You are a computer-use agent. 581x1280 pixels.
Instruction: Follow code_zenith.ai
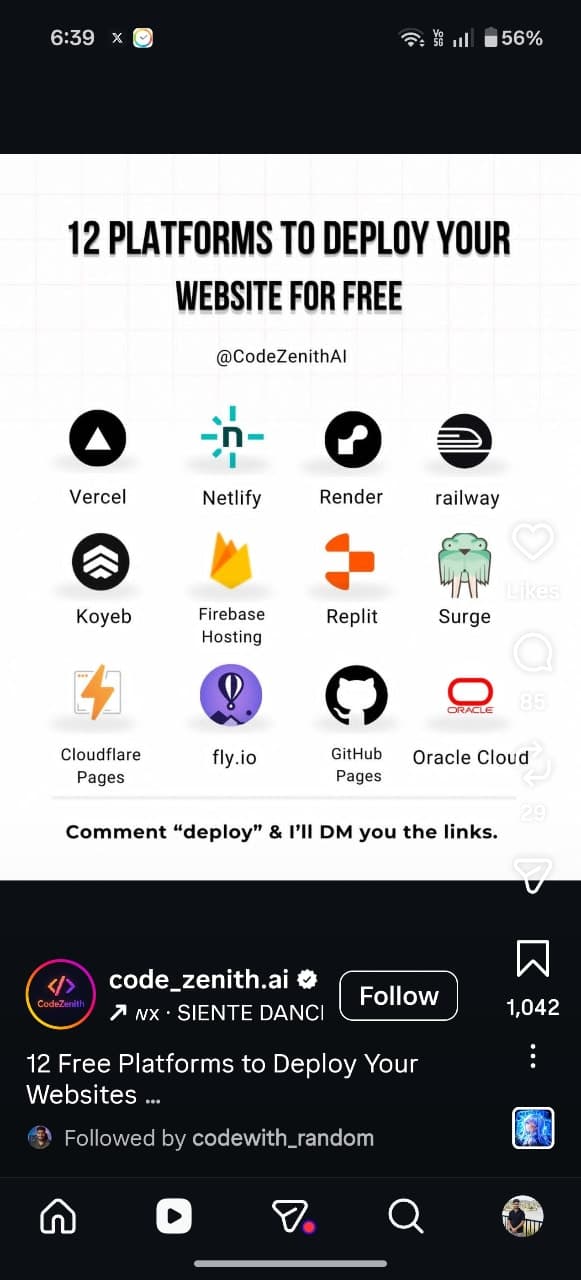point(399,996)
